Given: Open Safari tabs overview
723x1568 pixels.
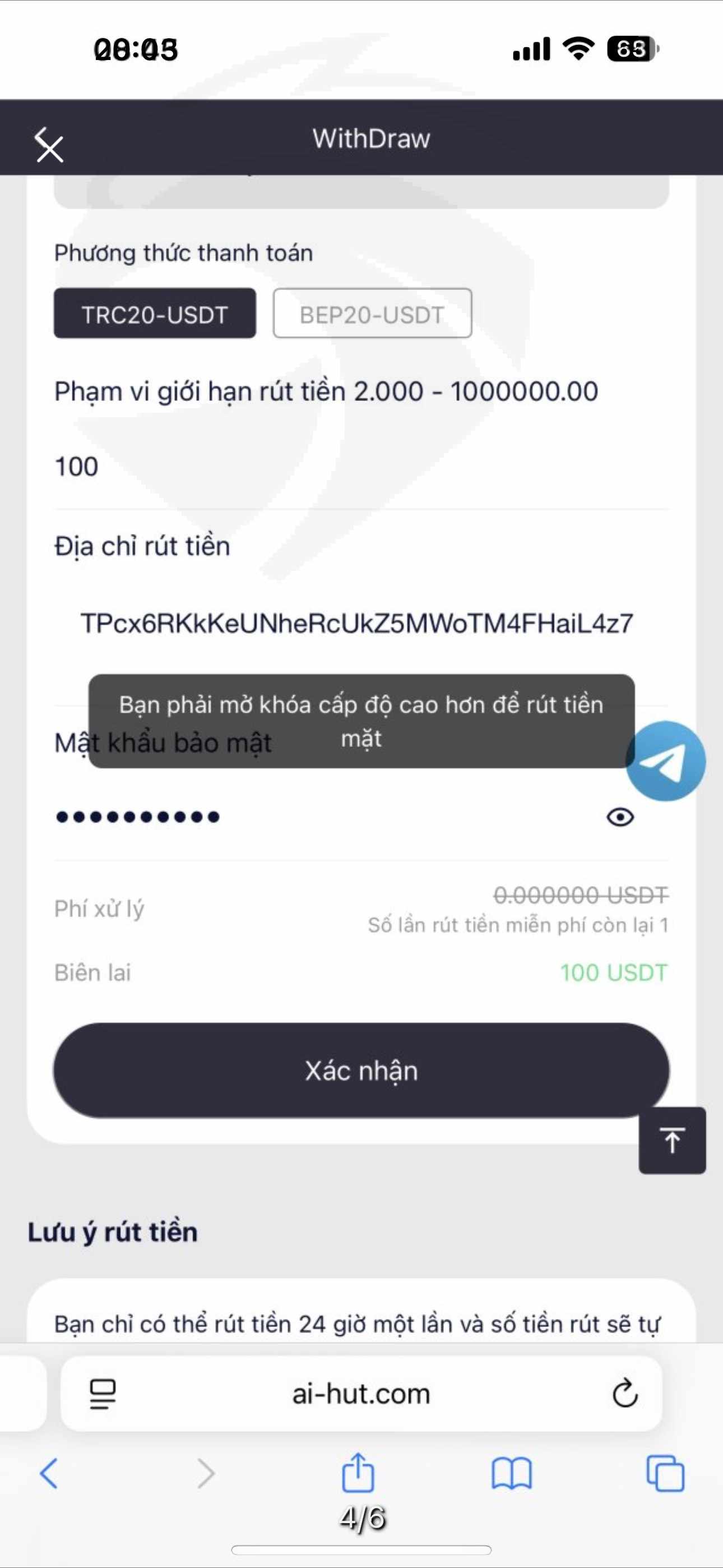Looking at the screenshot, I should coord(665,1474).
